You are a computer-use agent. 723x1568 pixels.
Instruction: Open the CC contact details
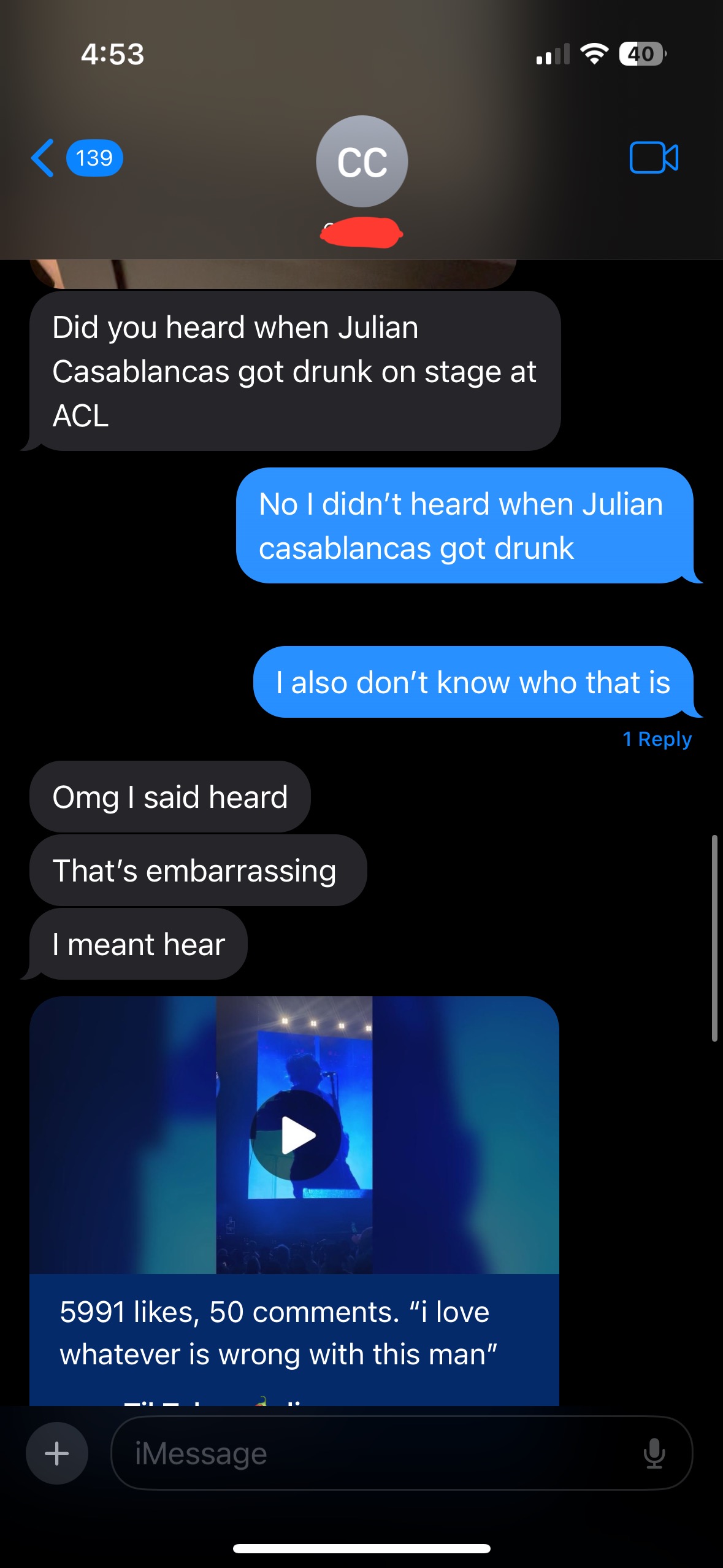[x=362, y=162]
